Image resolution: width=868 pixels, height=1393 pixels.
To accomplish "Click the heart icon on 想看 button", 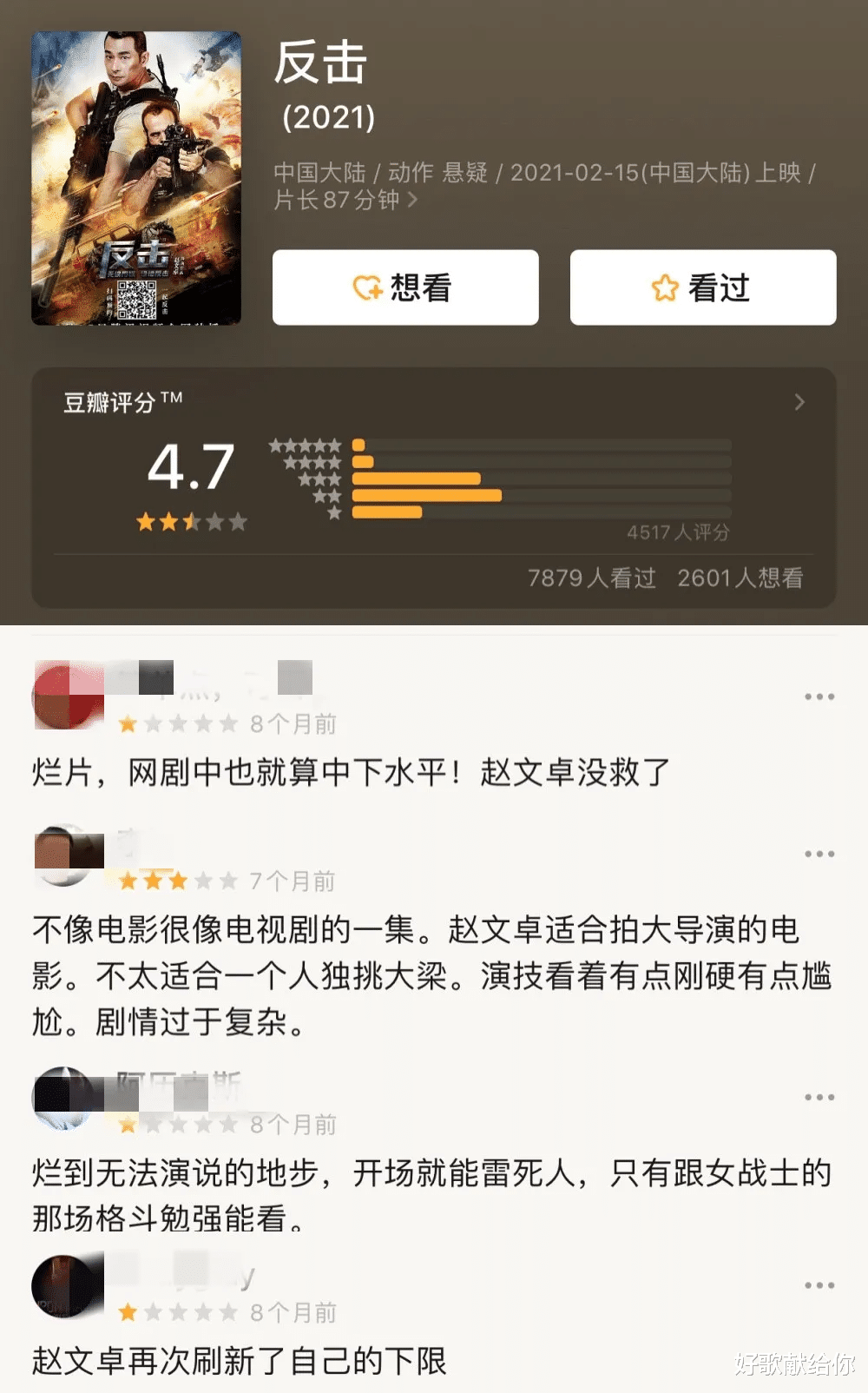I will pos(368,288).
